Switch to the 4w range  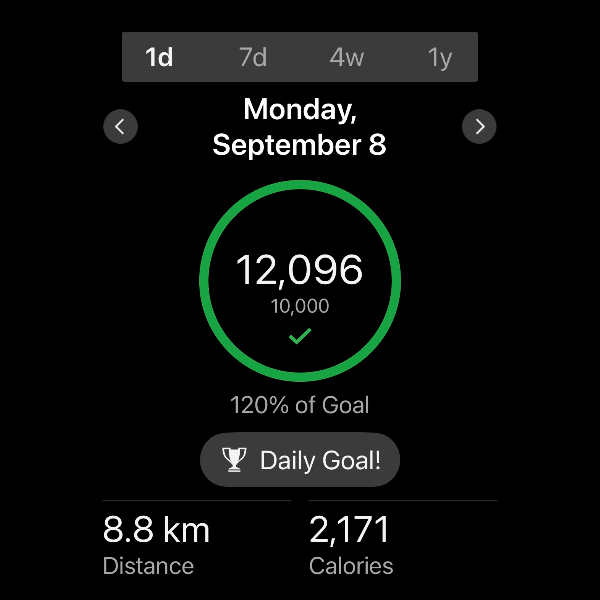click(347, 57)
